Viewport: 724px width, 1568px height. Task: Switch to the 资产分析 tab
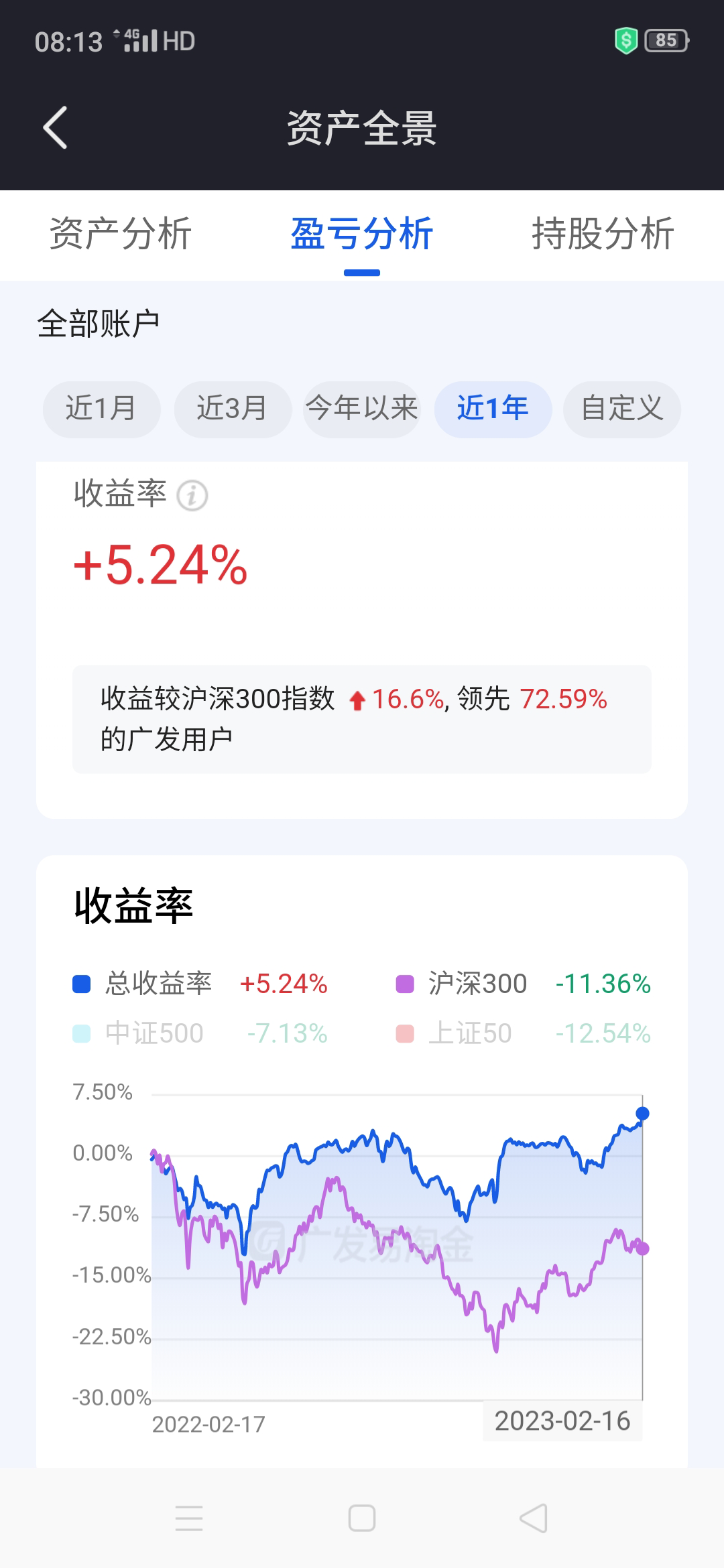click(x=121, y=234)
